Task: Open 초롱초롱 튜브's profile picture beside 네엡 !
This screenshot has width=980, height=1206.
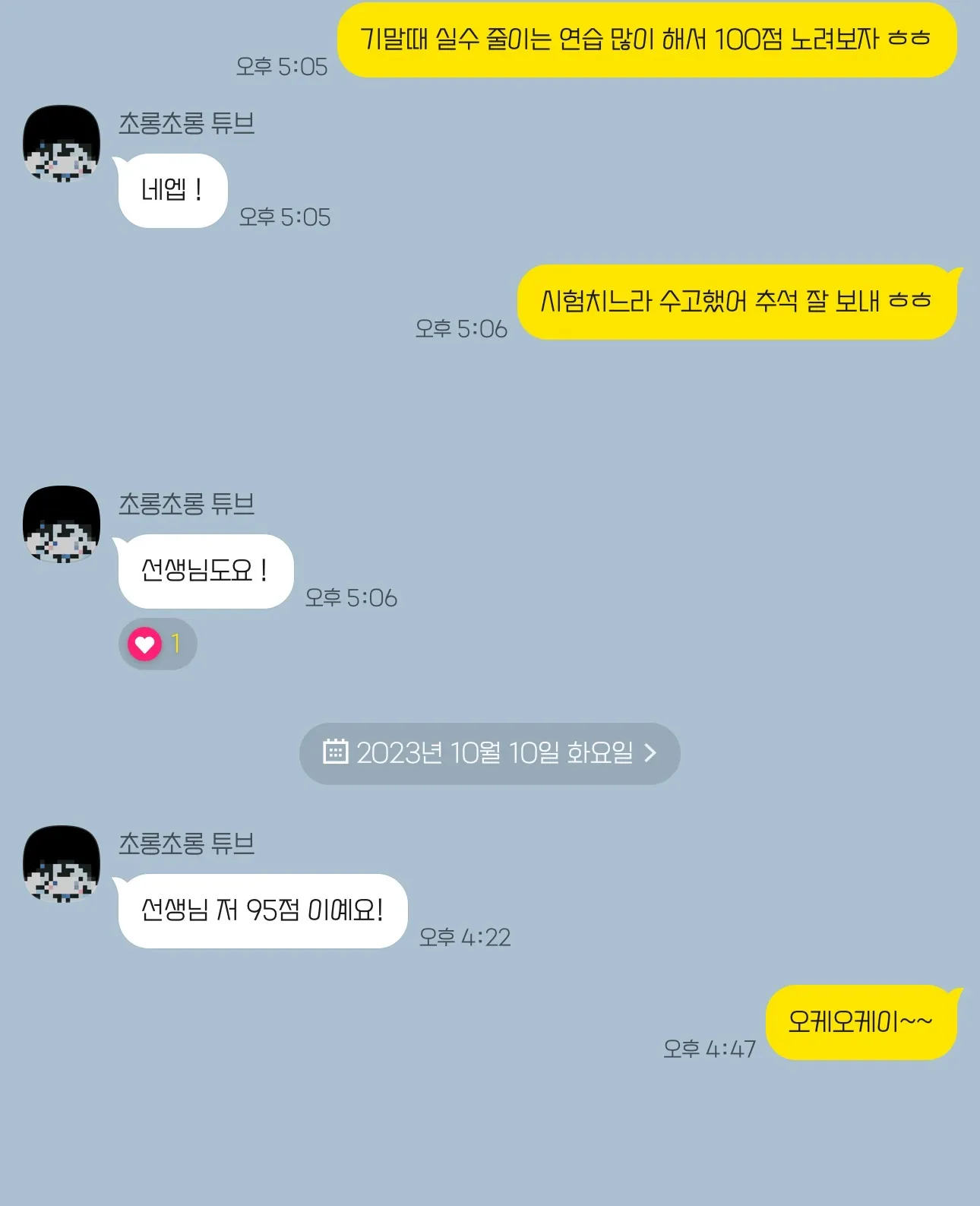Action: click(x=62, y=144)
